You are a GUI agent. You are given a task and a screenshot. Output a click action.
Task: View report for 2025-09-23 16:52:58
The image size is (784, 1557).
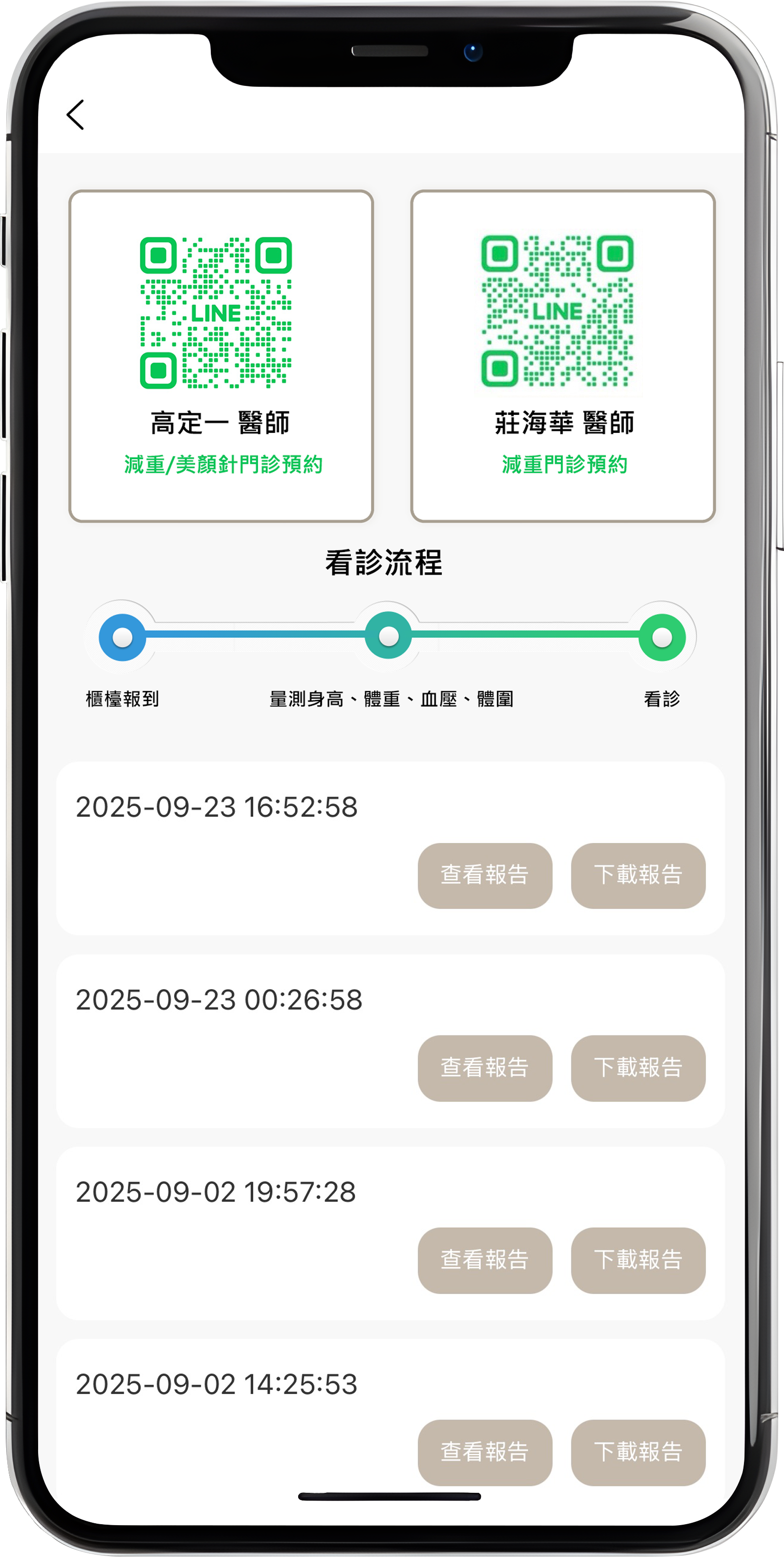[x=485, y=876]
